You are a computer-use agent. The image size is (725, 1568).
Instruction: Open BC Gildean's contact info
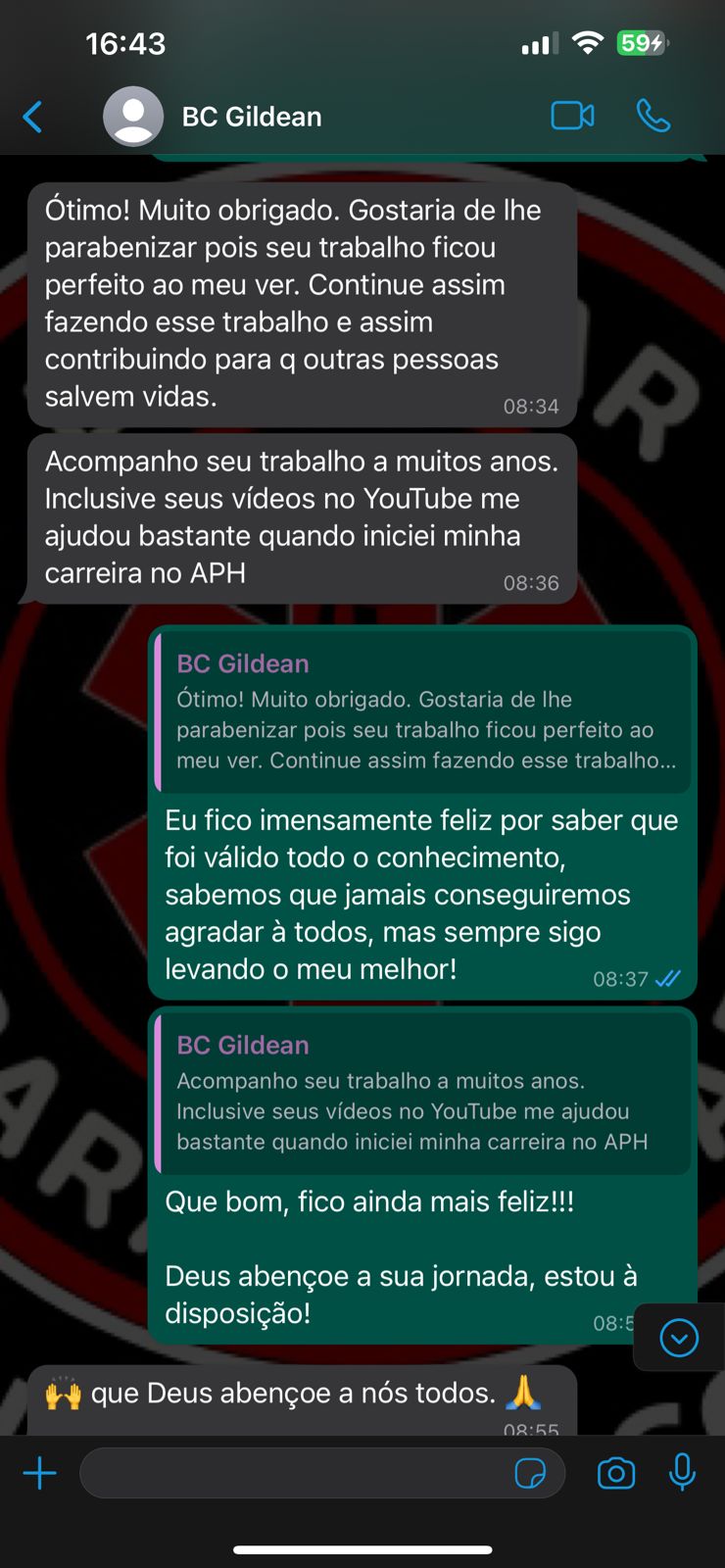(252, 117)
